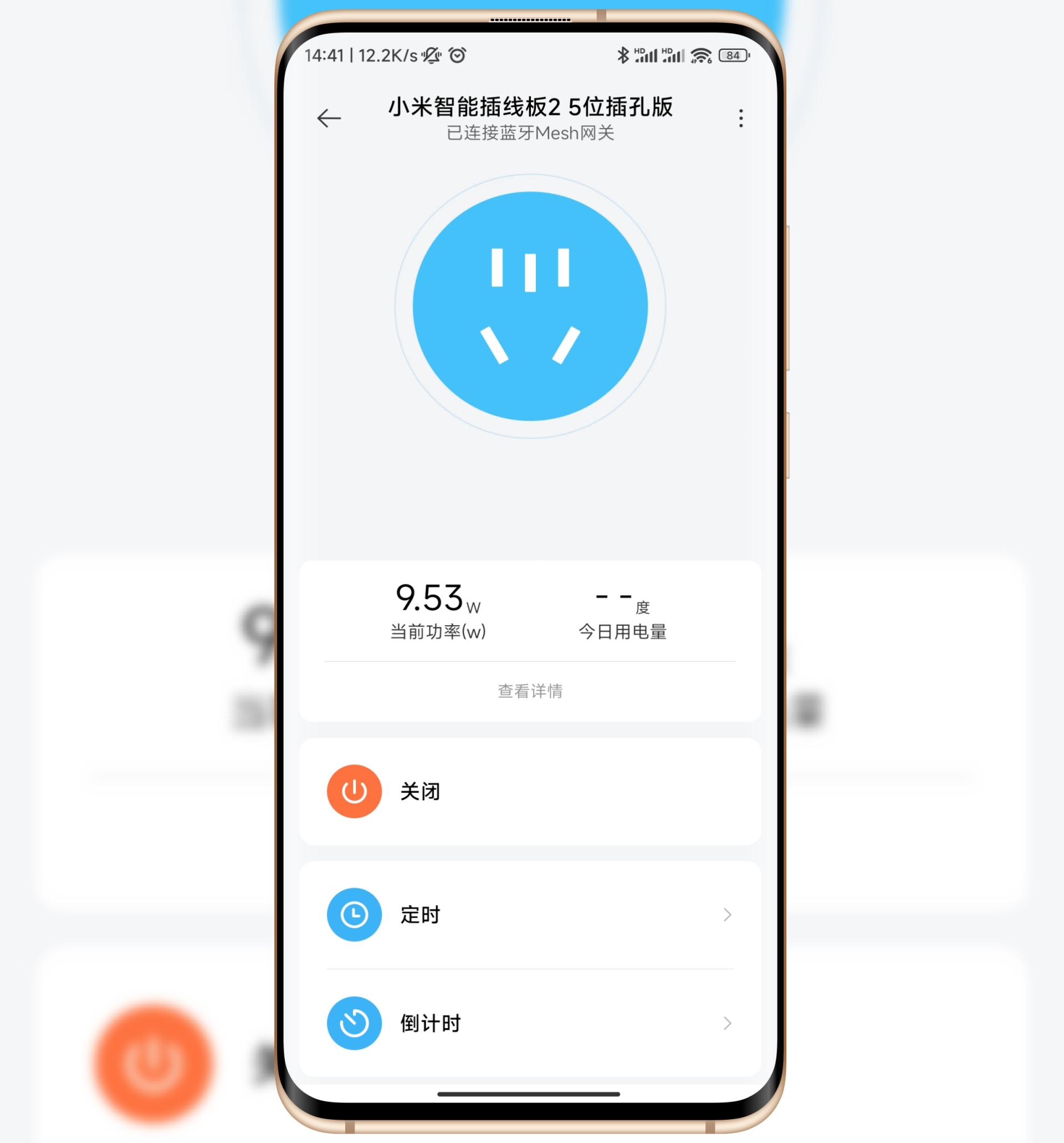Tap the alarm clock icon in status bar
The image size is (1064, 1143).
click(x=457, y=55)
